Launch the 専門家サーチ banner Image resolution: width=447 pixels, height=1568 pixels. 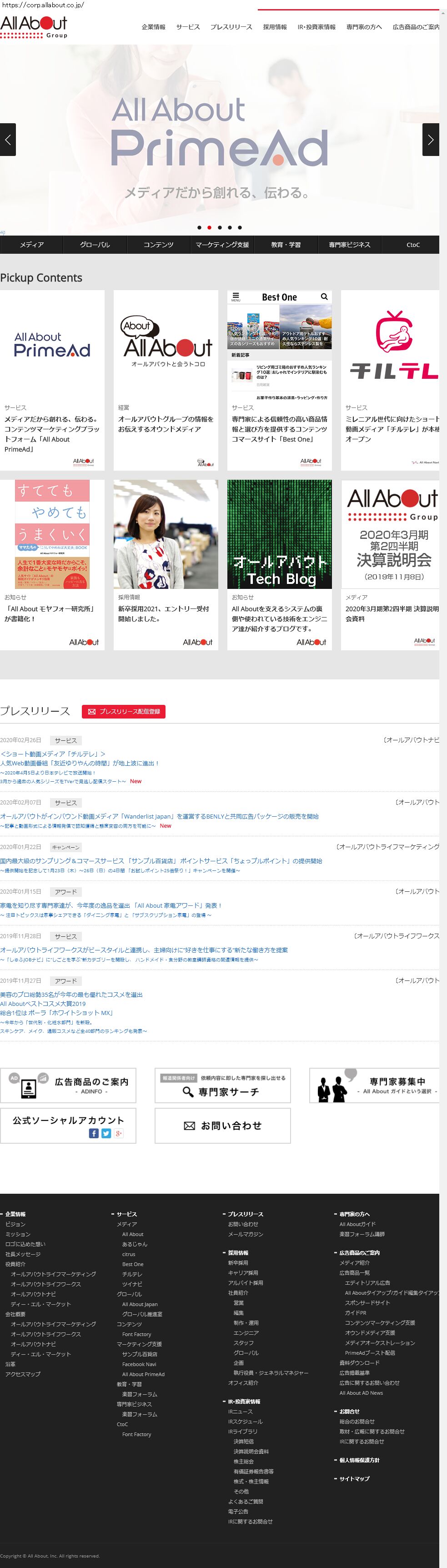pos(222,1086)
